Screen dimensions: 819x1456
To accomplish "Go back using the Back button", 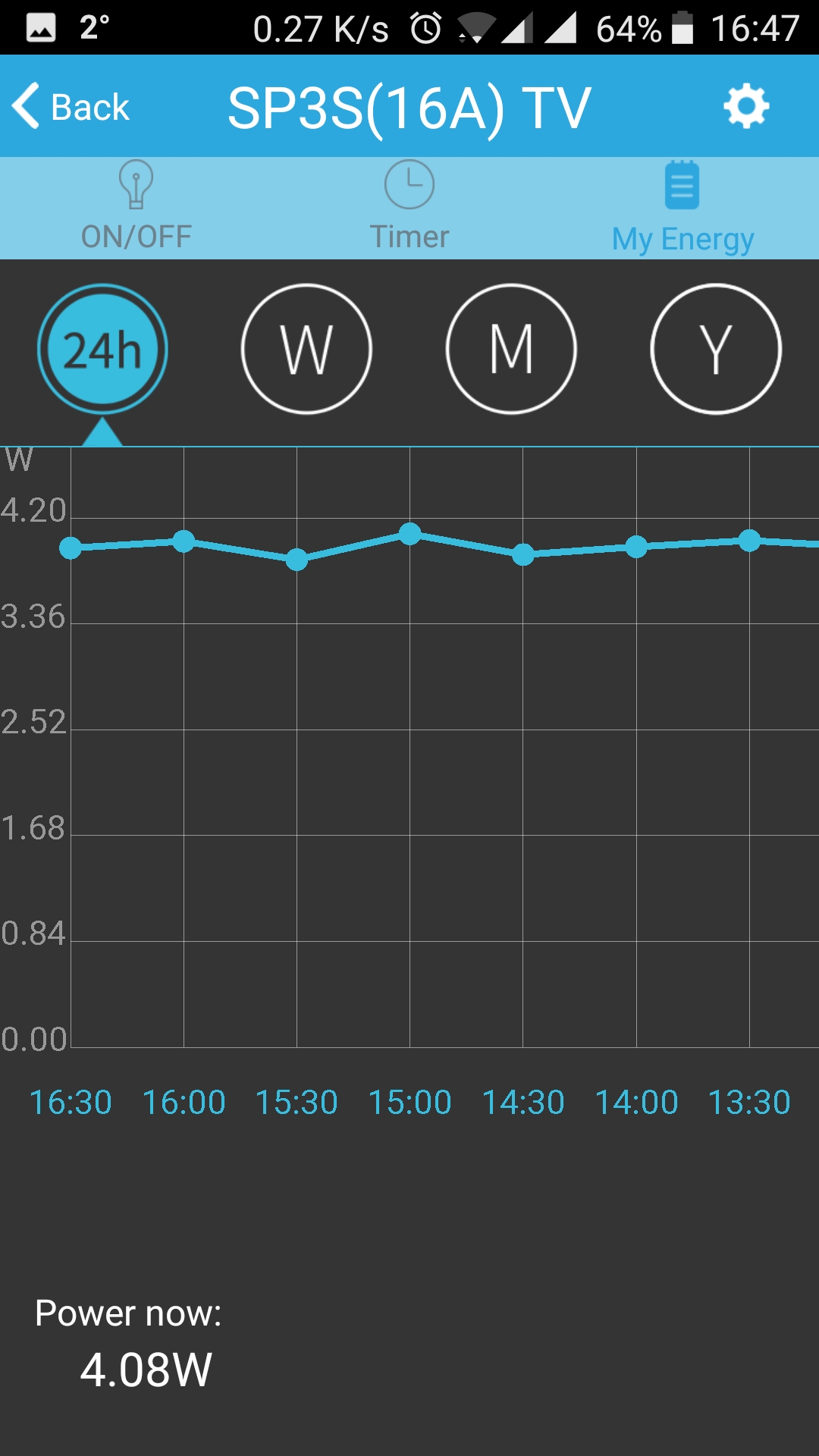I will click(71, 107).
